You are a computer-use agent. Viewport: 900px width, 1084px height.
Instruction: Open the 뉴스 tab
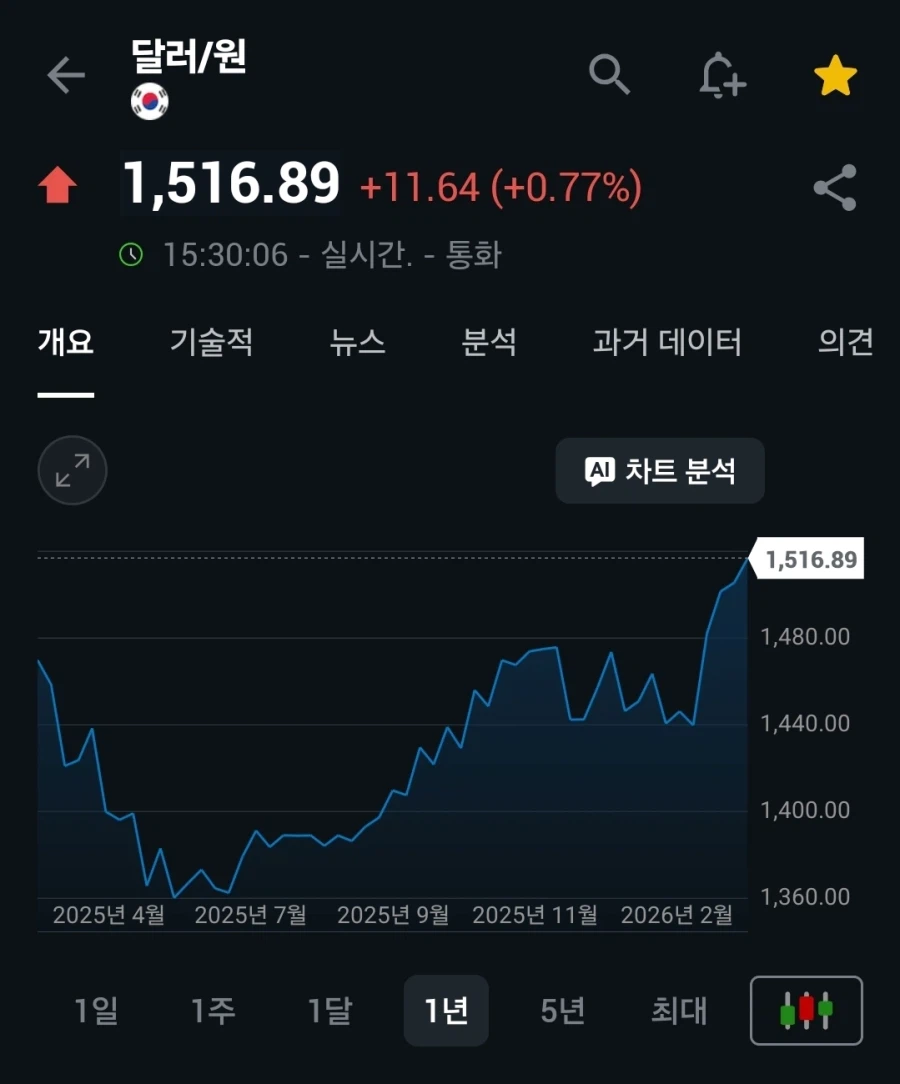coord(358,343)
